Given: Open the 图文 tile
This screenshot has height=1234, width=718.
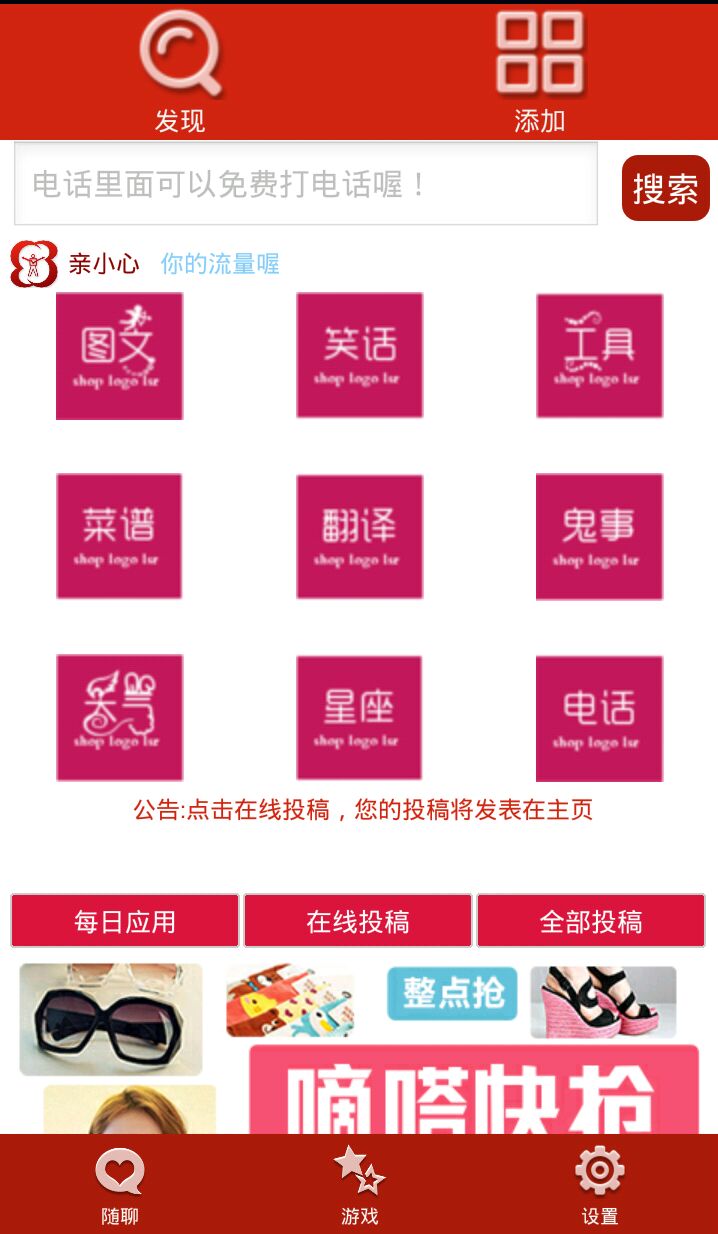Looking at the screenshot, I should [x=119, y=356].
